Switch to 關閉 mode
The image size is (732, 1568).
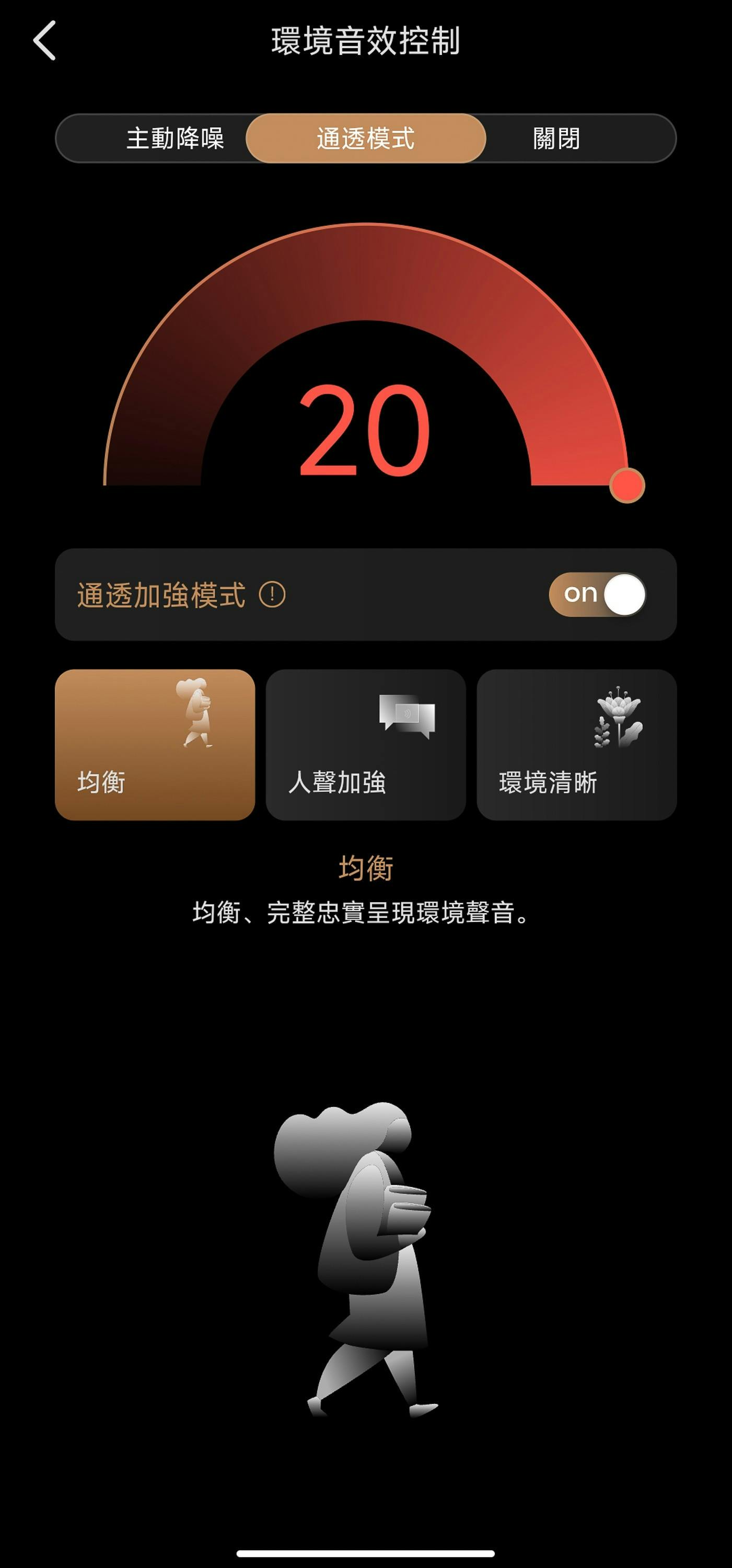click(556, 138)
